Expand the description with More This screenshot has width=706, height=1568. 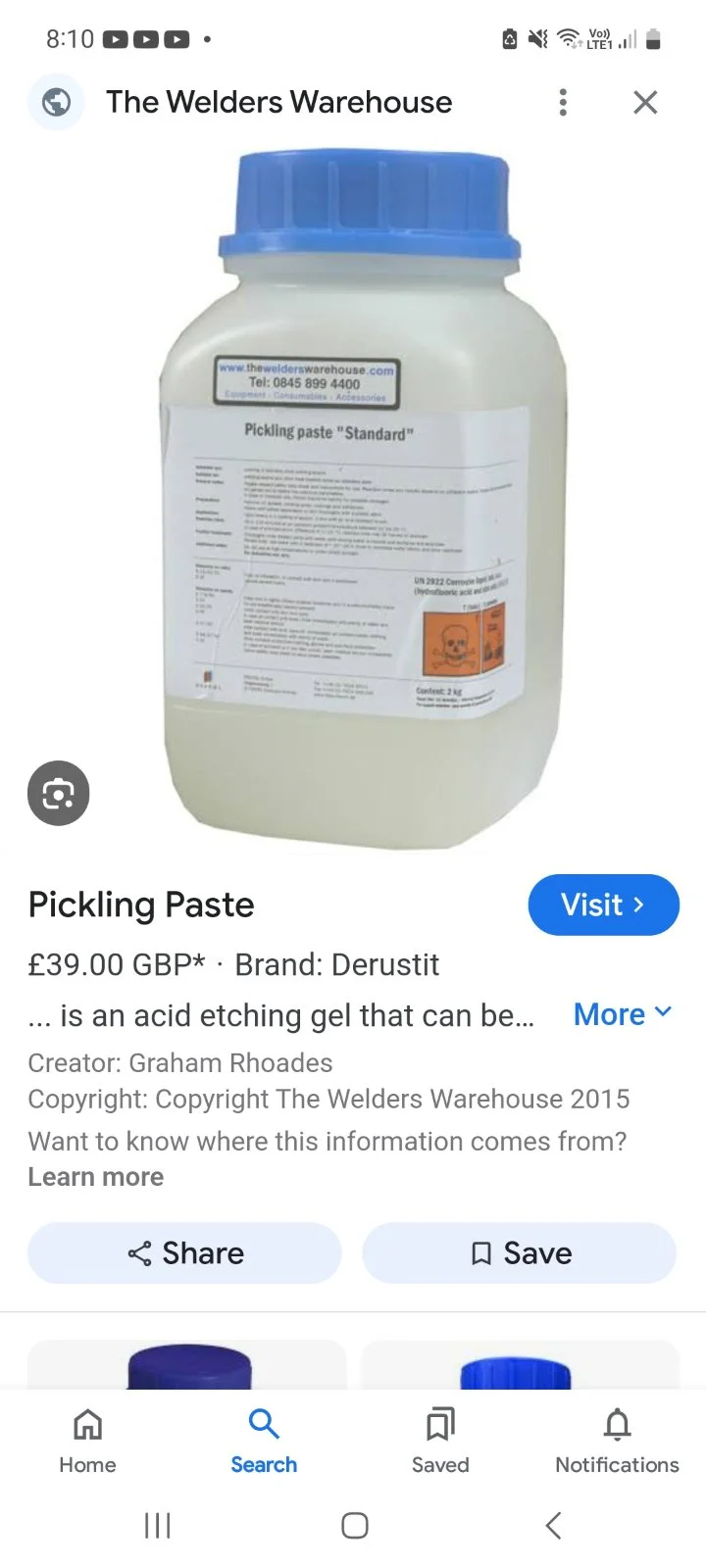pyautogui.click(x=623, y=1014)
